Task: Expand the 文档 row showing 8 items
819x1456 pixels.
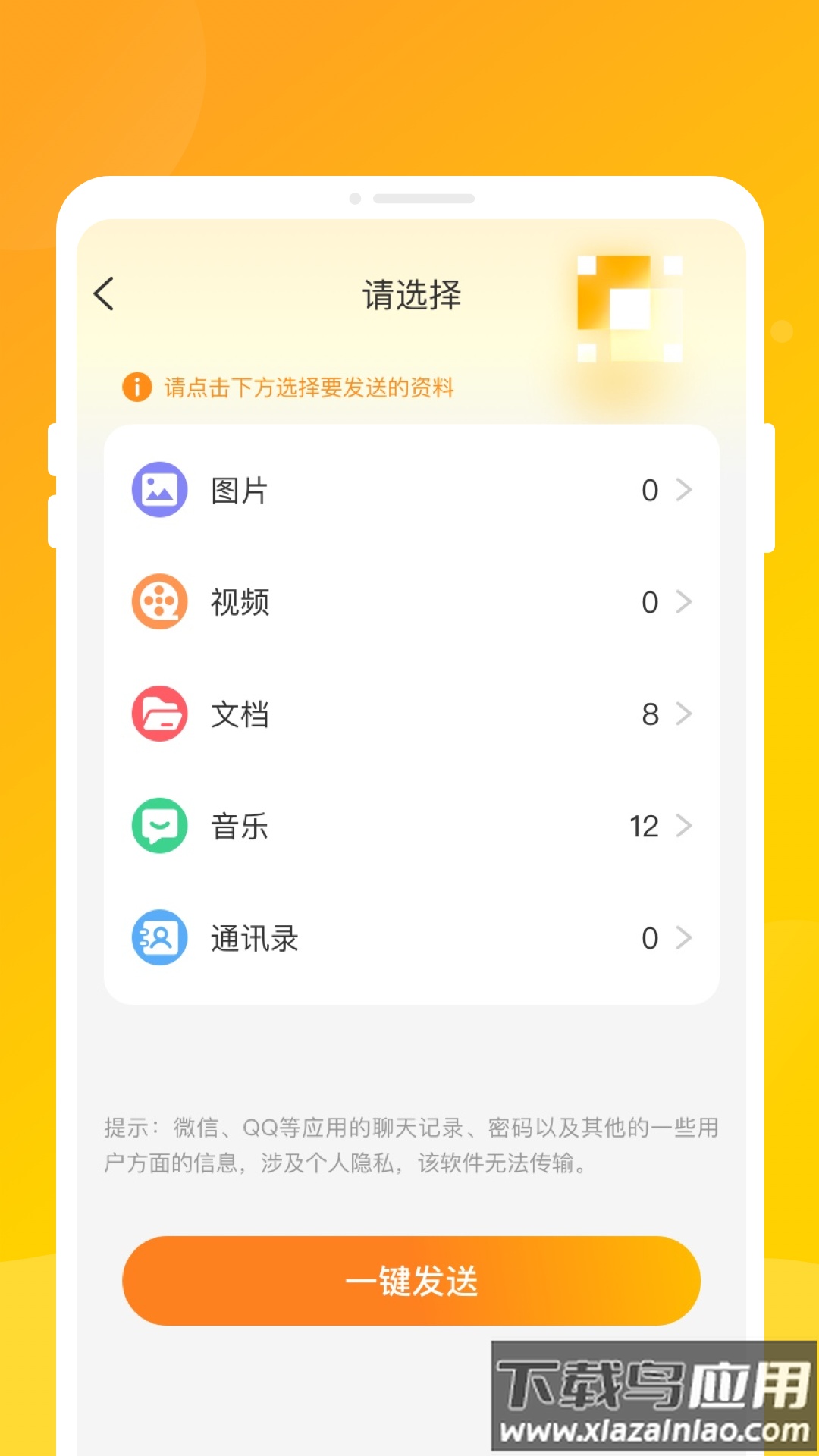Action: click(683, 714)
